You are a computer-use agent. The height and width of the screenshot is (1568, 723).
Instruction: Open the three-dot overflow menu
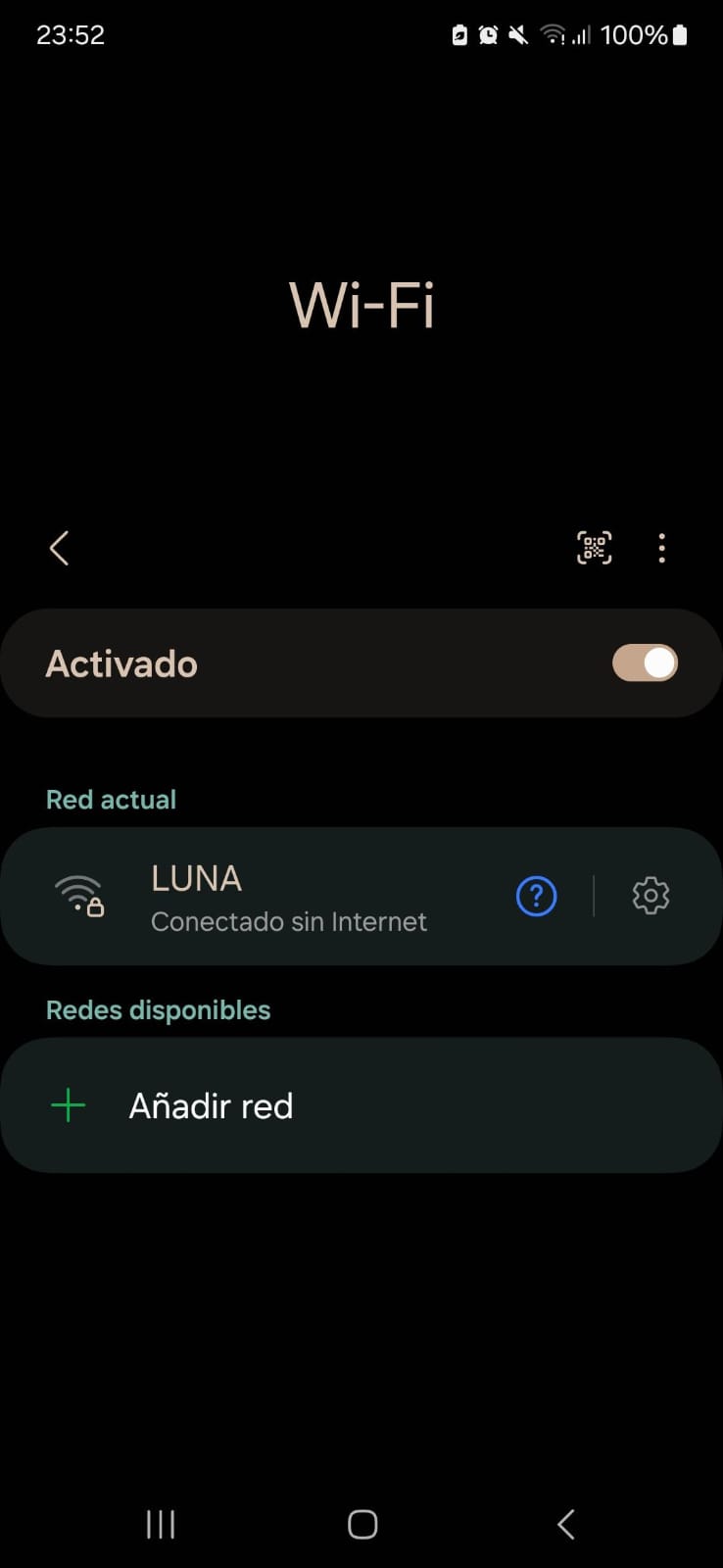click(662, 548)
